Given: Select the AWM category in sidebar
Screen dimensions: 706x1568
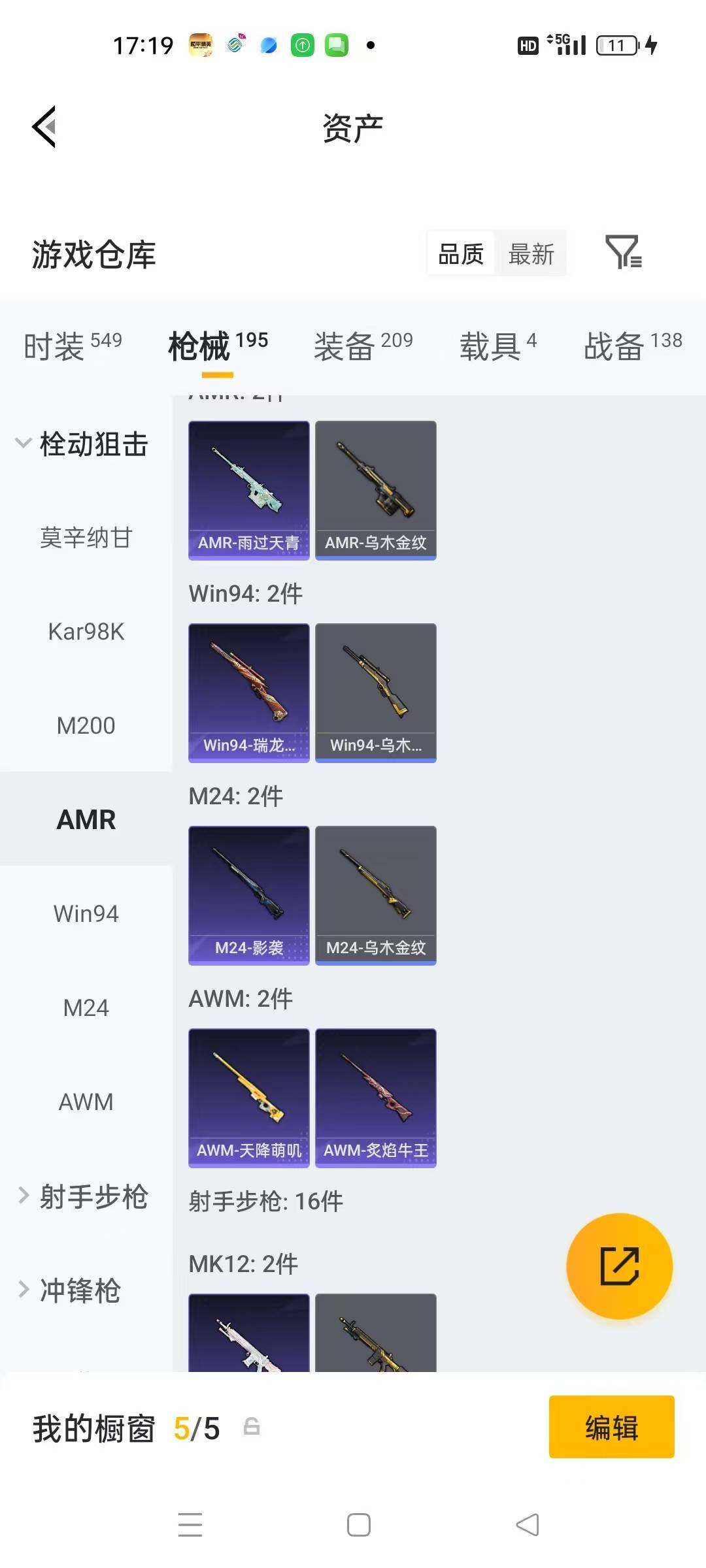Looking at the screenshot, I should click(86, 1102).
